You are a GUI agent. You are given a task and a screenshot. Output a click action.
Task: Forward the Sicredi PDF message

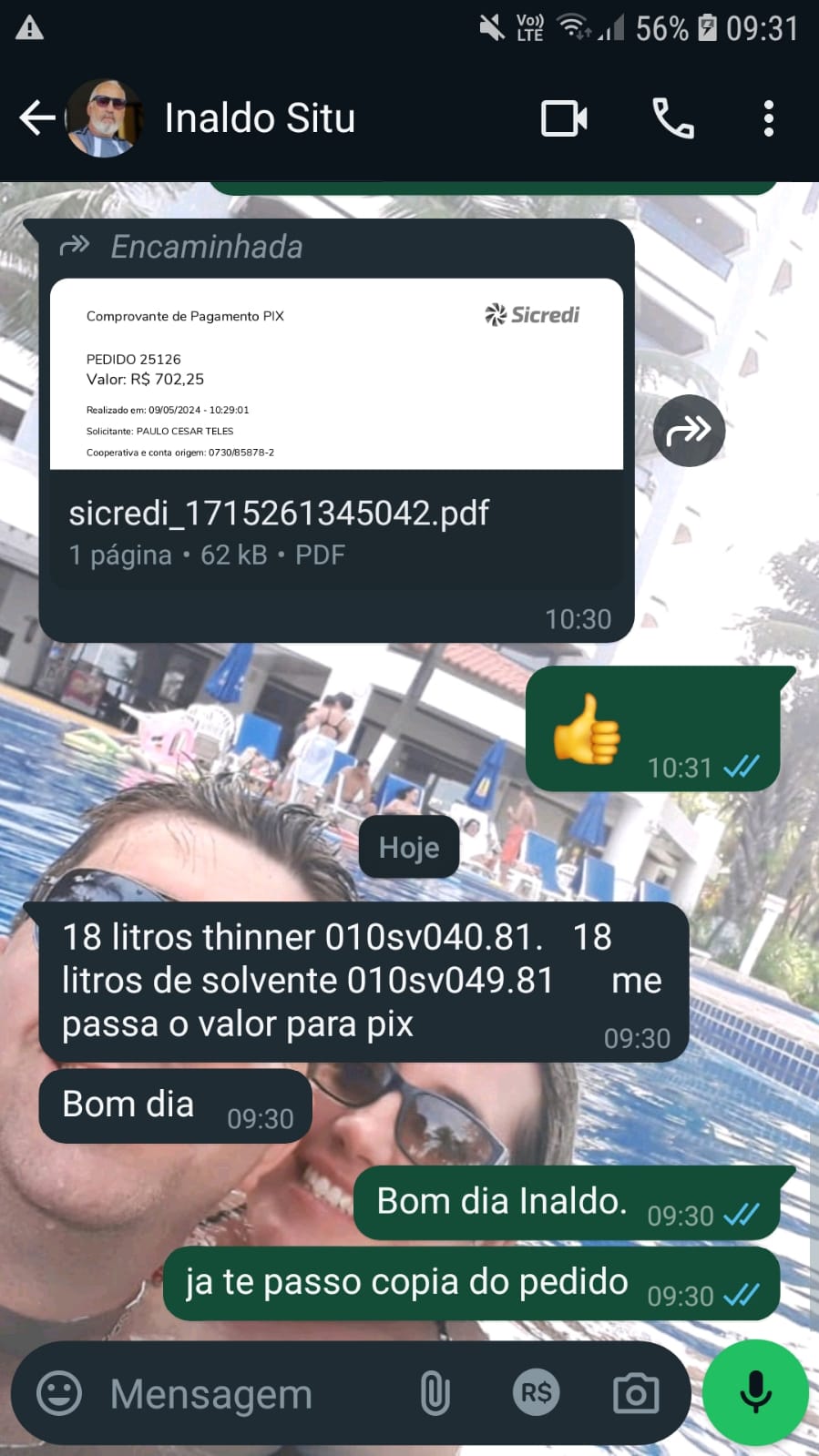pos(689,431)
